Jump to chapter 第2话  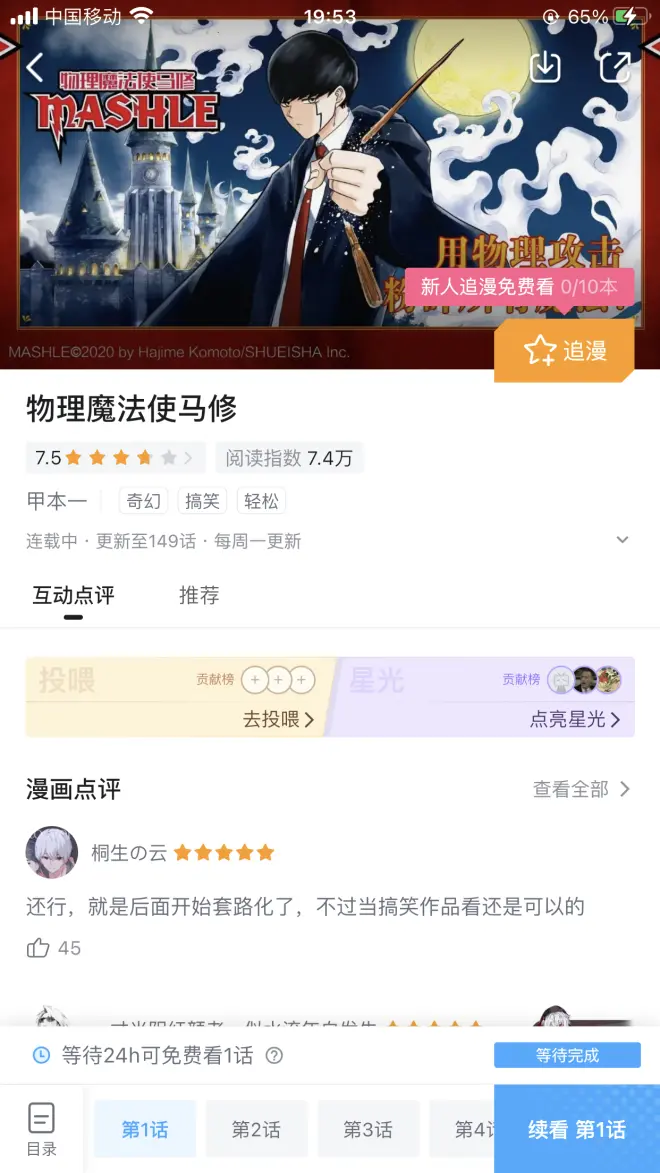256,1130
